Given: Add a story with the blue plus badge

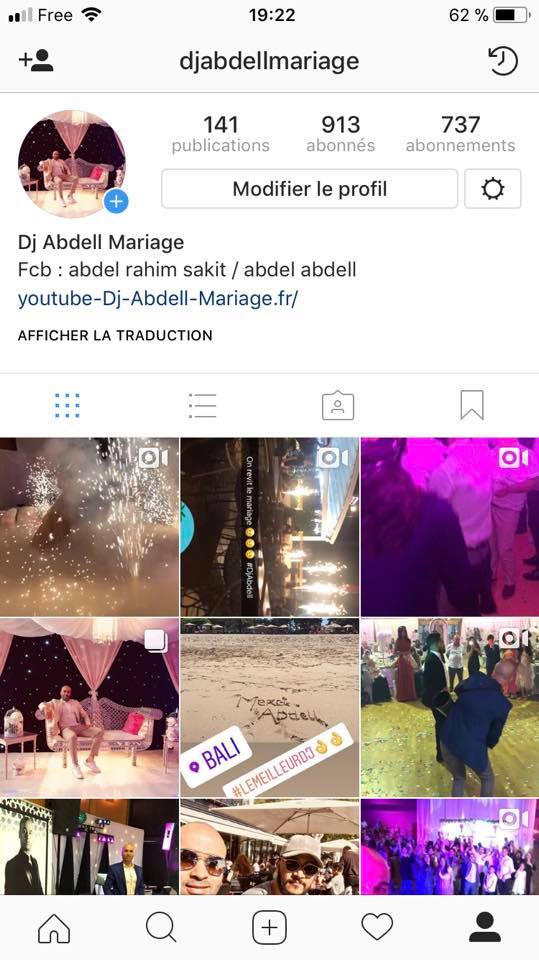Looking at the screenshot, I should [116, 201].
